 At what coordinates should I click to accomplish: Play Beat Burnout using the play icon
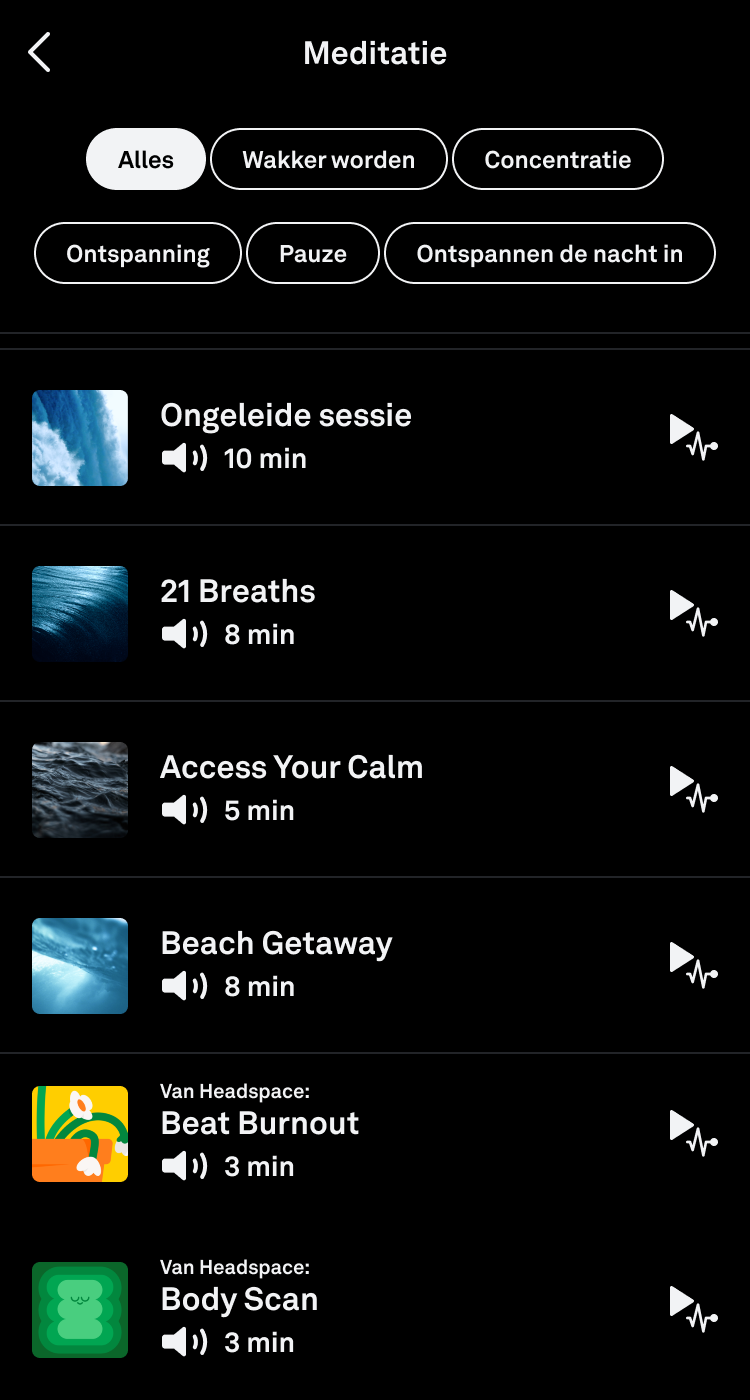pyautogui.click(x=692, y=1133)
